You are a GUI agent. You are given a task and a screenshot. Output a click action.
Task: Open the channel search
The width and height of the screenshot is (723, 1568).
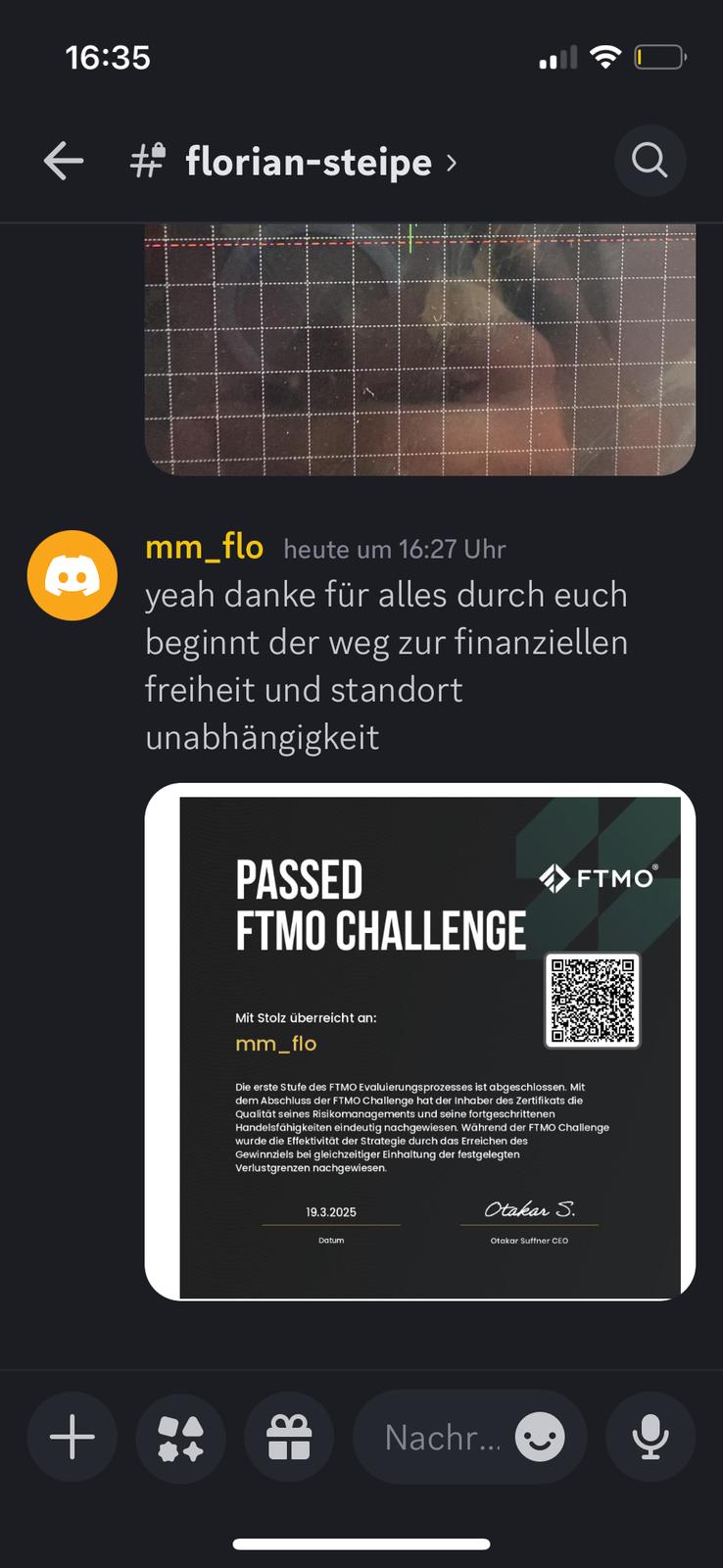[x=649, y=160]
